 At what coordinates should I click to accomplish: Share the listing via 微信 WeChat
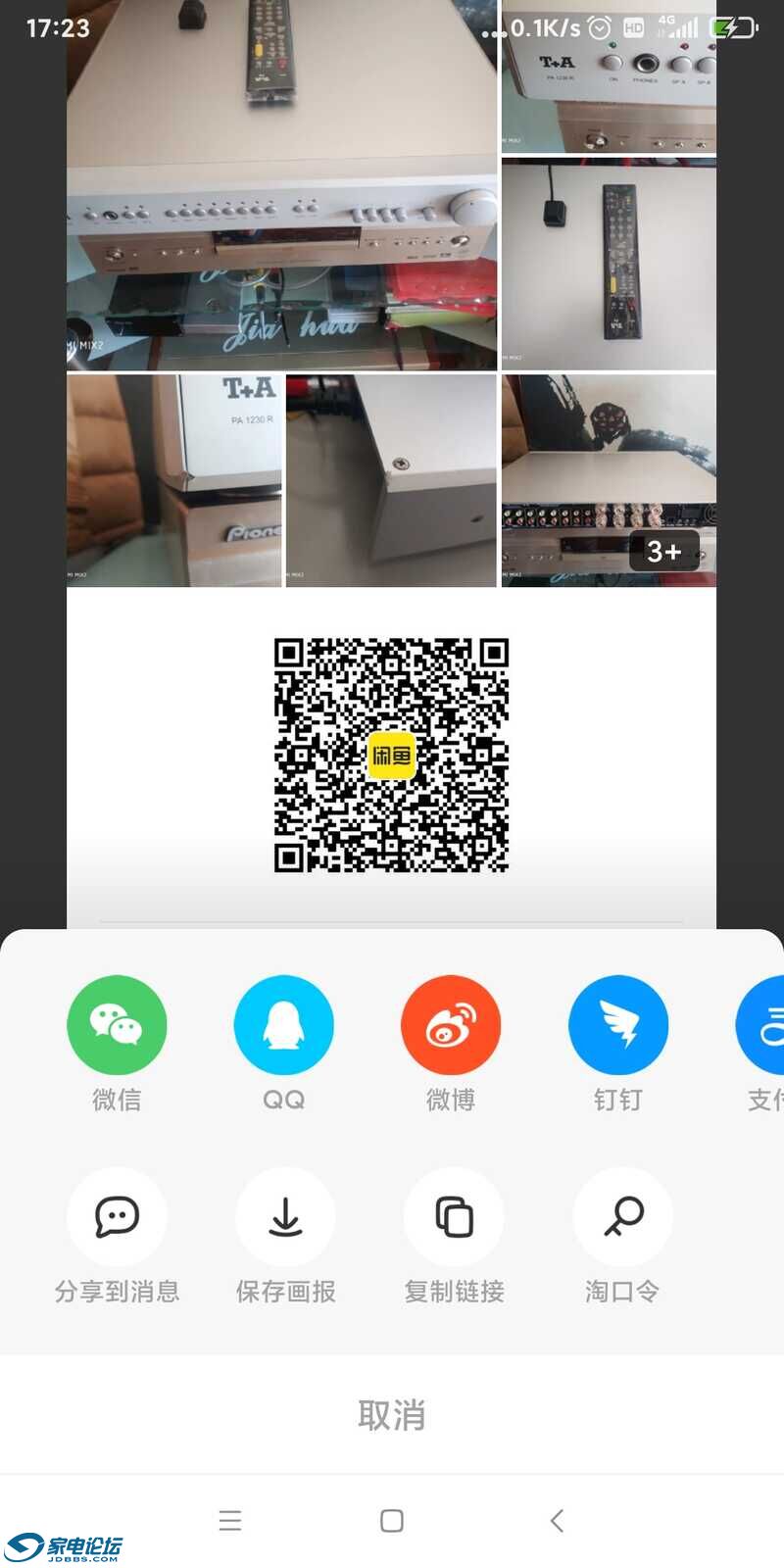tap(117, 1024)
